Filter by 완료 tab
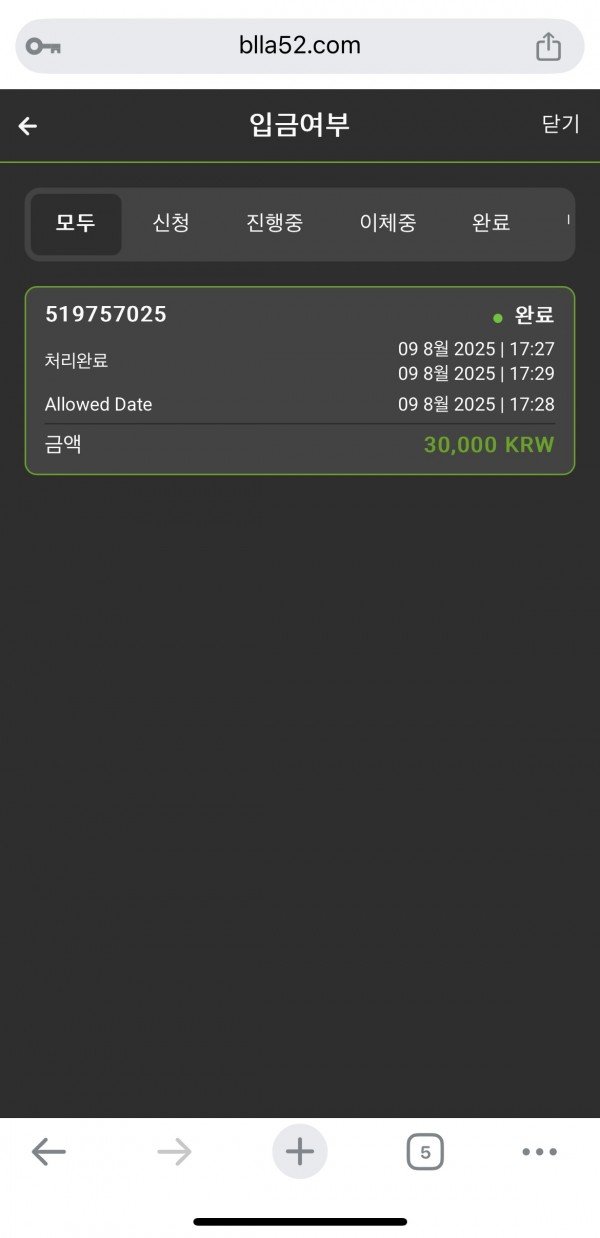 click(491, 224)
